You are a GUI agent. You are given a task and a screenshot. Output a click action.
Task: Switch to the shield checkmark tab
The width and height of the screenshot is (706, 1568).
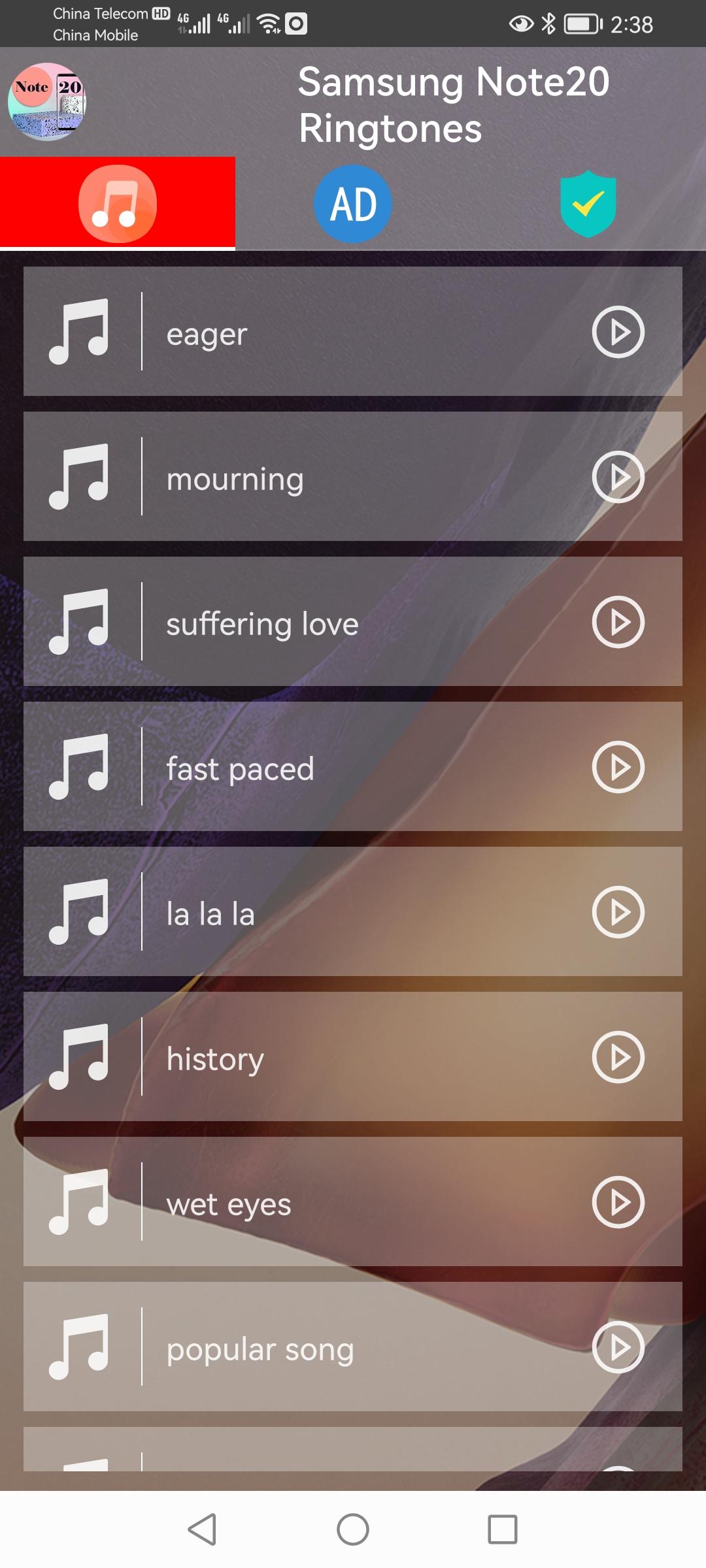pyautogui.click(x=588, y=204)
